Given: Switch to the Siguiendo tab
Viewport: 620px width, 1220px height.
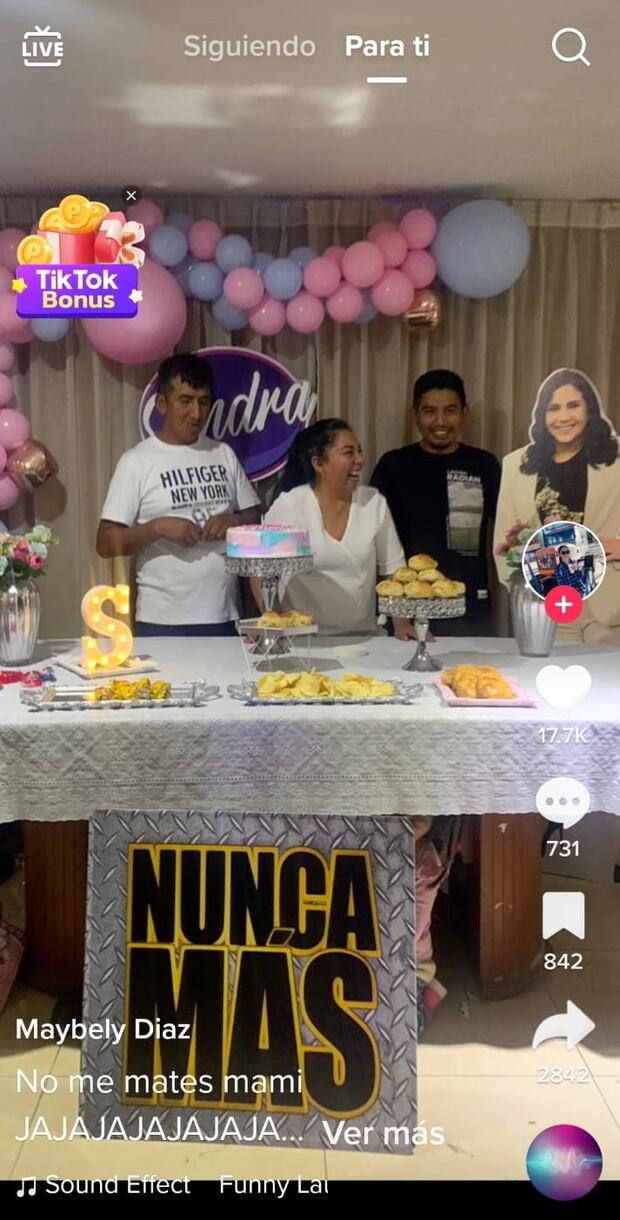Looking at the screenshot, I should [x=249, y=46].
